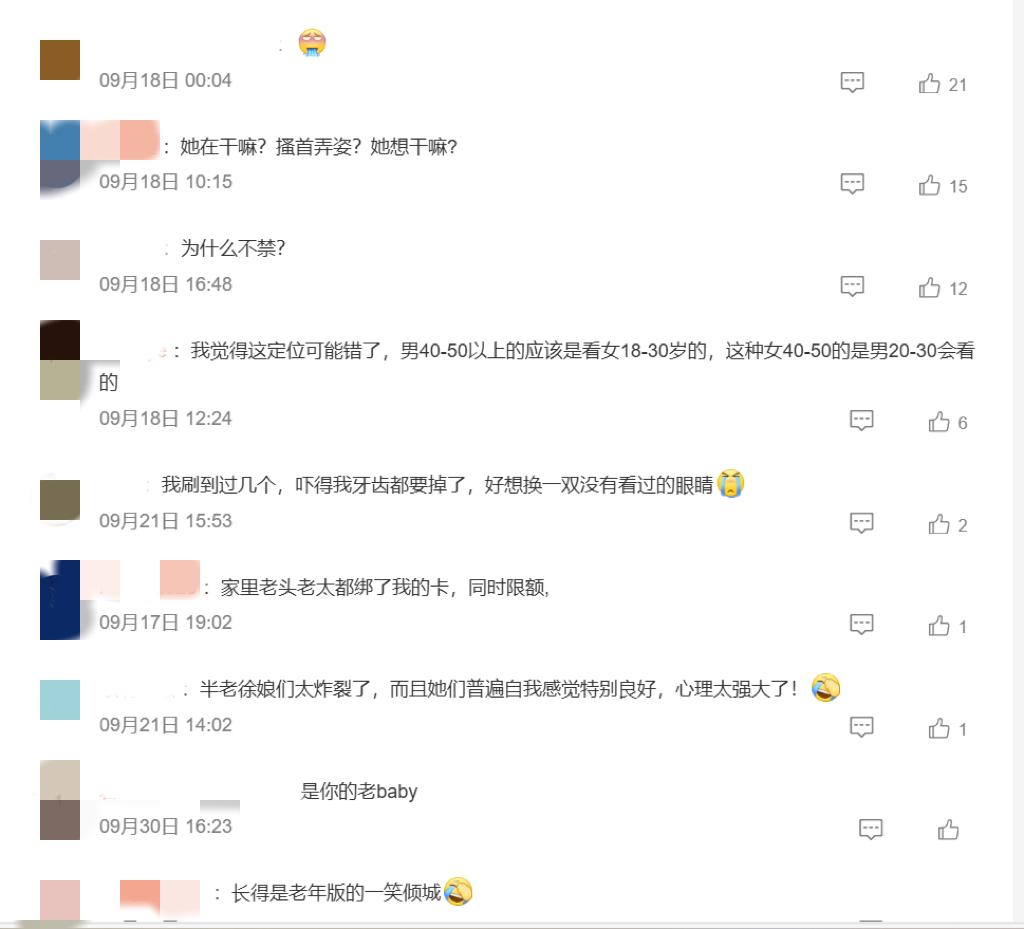The width and height of the screenshot is (1024, 929).
Task: Like the comment '家里老头老太都绑了我的卡'
Action: point(939,626)
